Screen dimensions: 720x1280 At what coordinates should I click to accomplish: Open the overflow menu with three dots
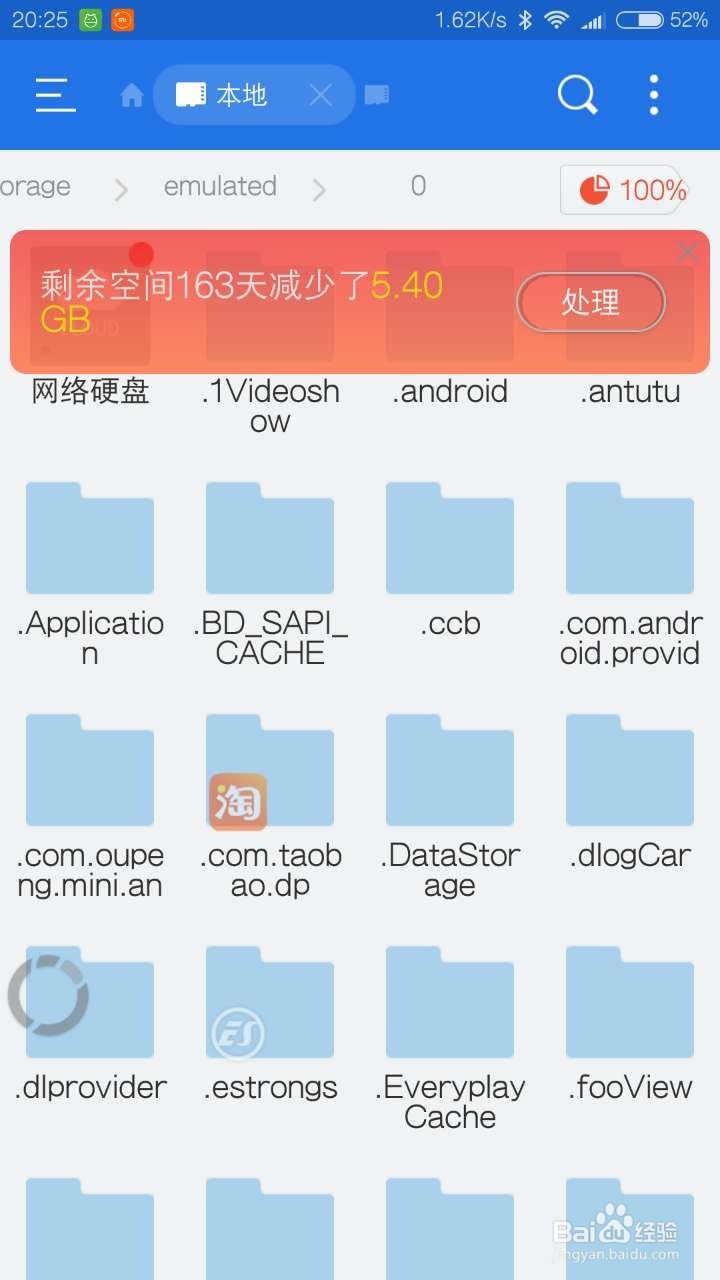653,94
